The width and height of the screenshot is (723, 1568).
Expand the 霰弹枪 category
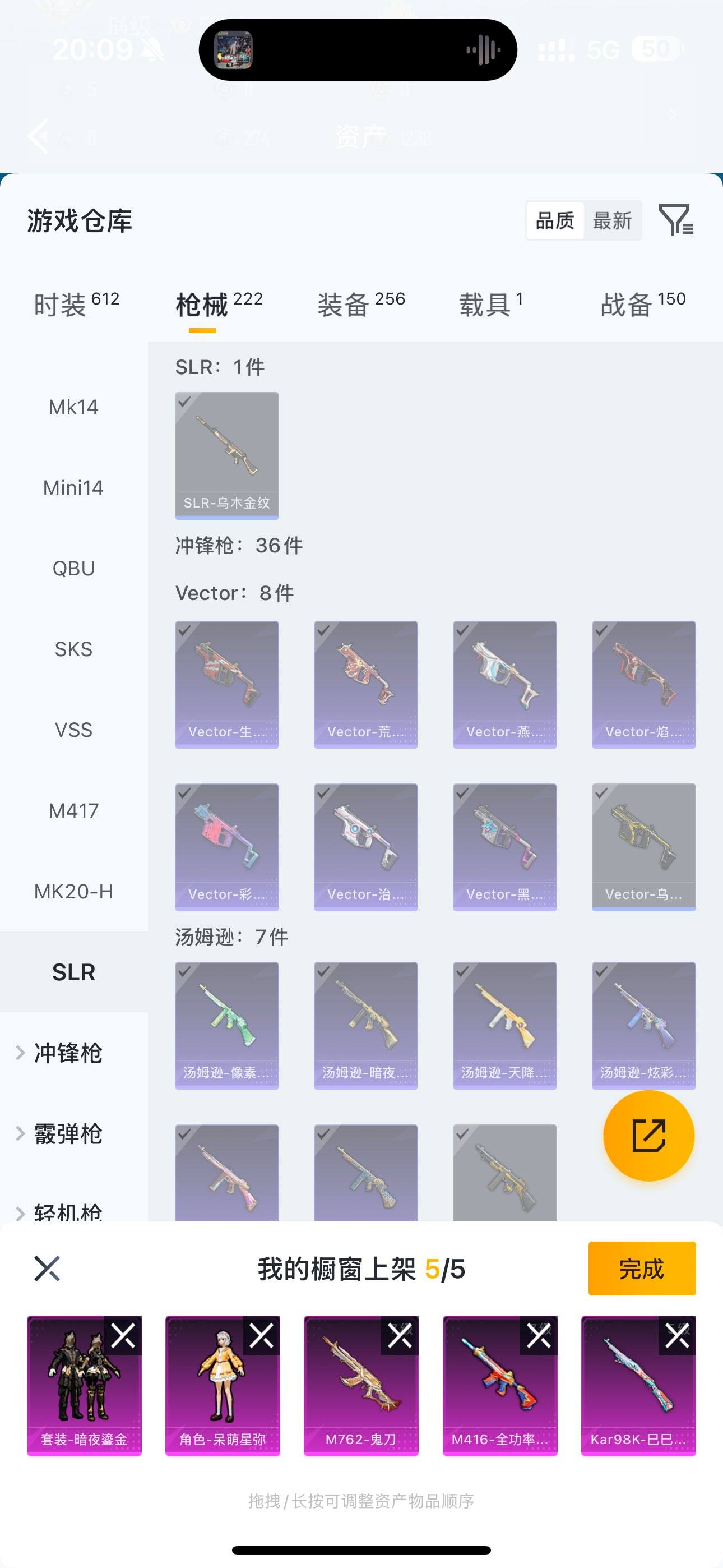(x=67, y=1134)
